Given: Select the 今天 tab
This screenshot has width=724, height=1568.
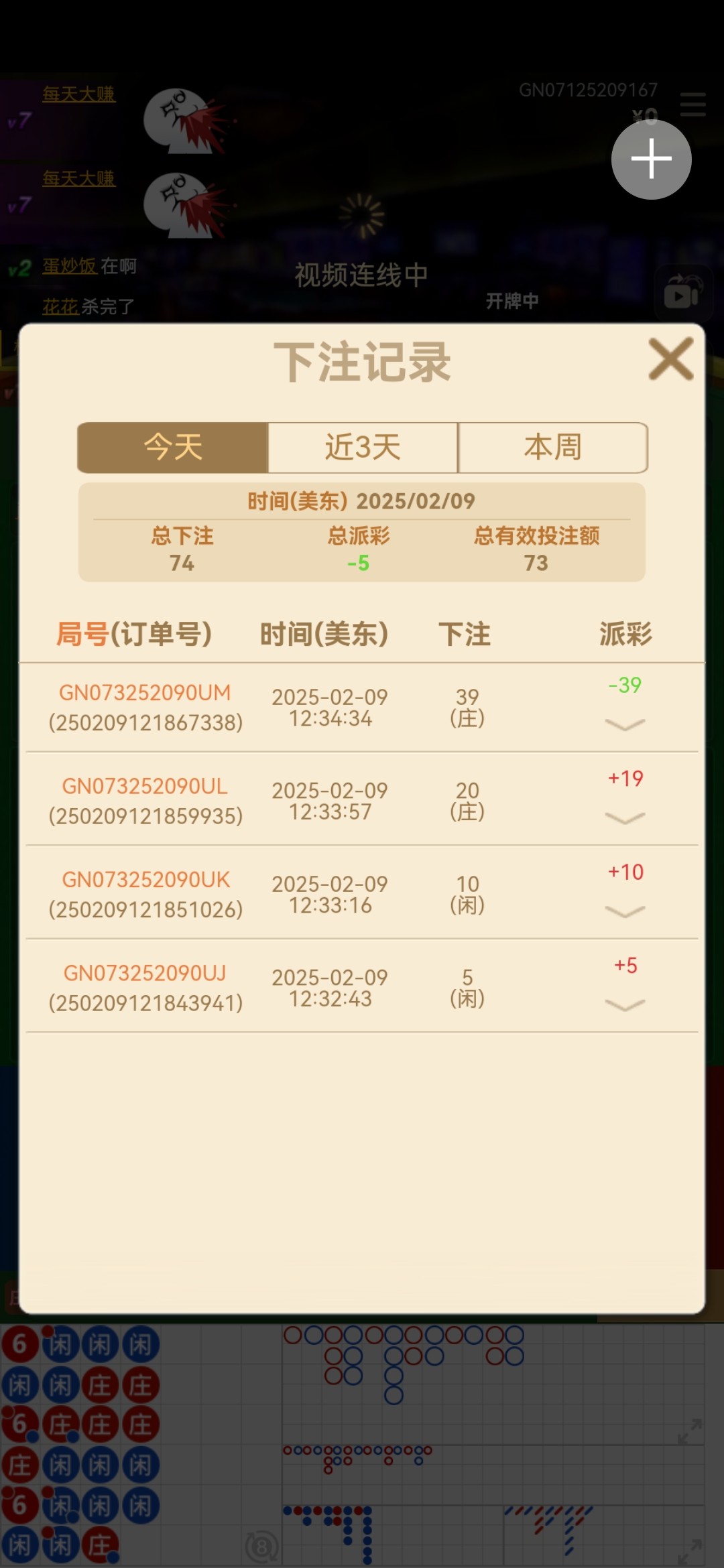Looking at the screenshot, I should (x=173, y=448).
